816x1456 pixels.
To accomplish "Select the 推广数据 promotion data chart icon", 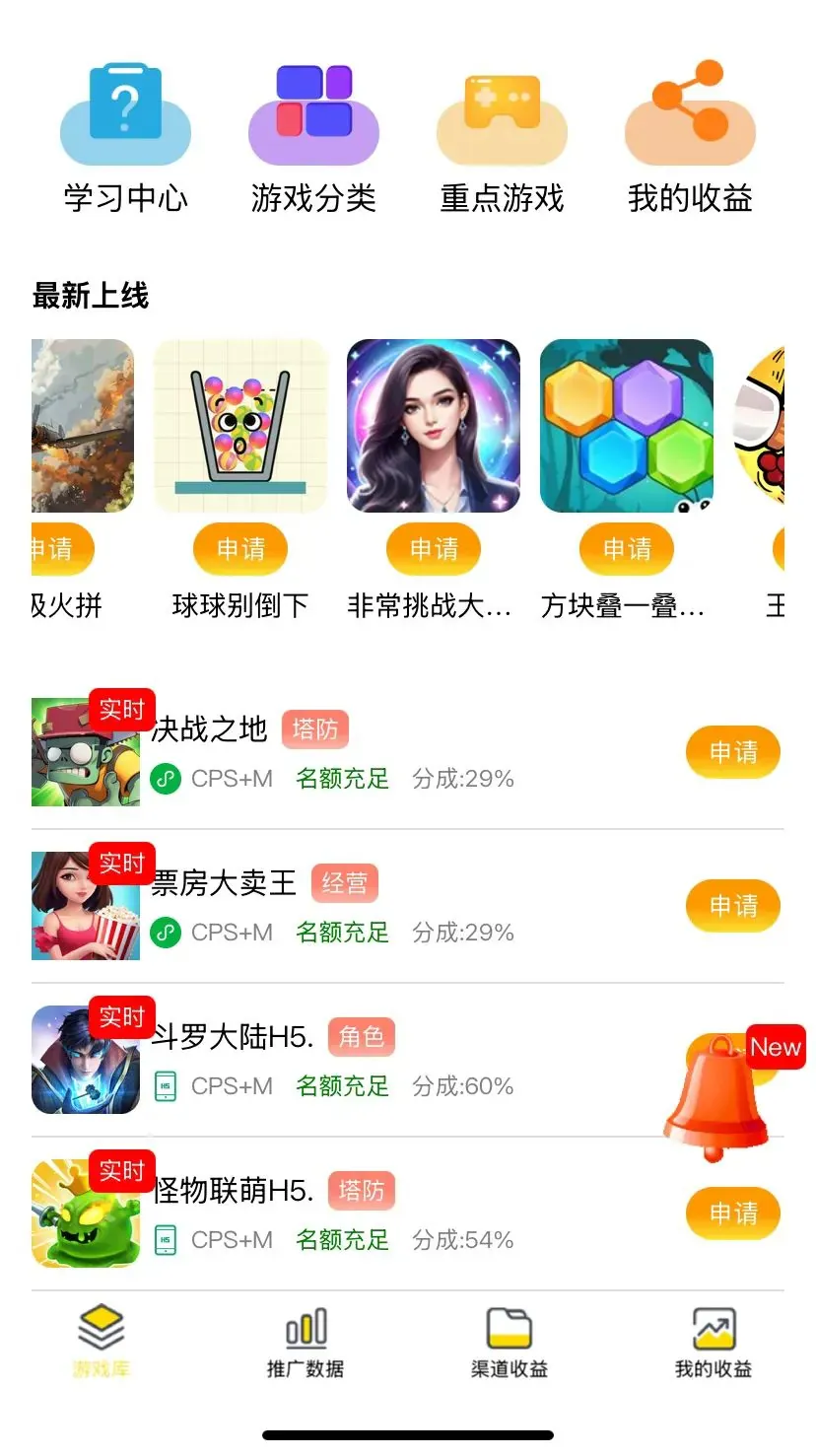I will tap(304, 1329).
